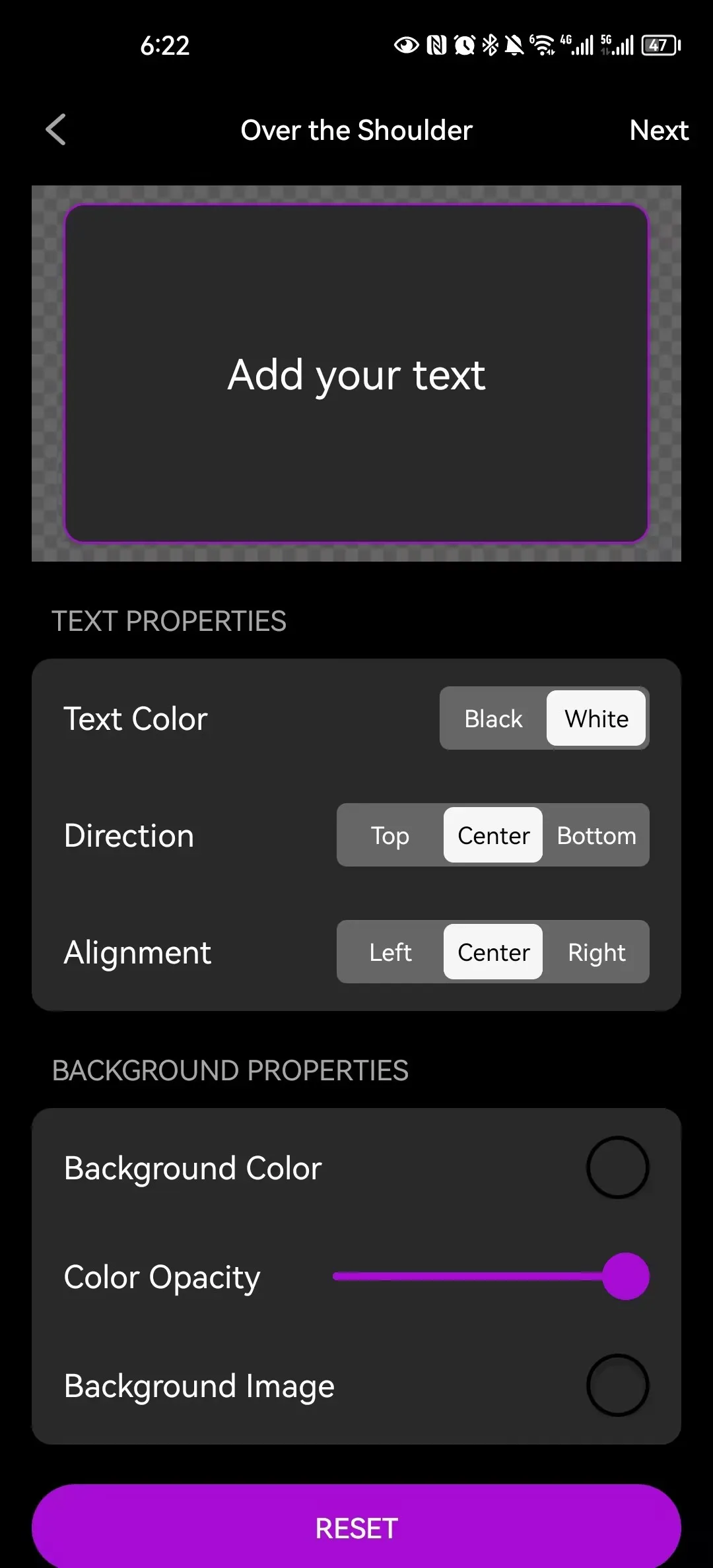Select Center for Direction
713x1568 pixels.
pos(493,835)
